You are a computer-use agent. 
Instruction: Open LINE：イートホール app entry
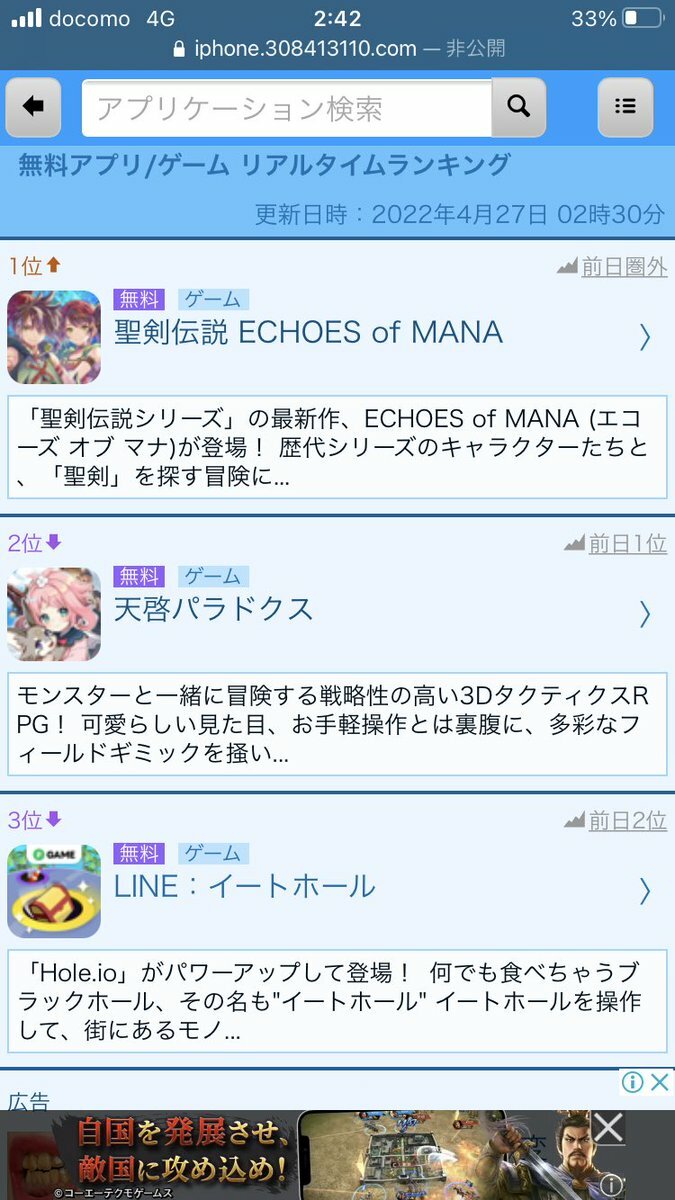(x=245, y=886)
